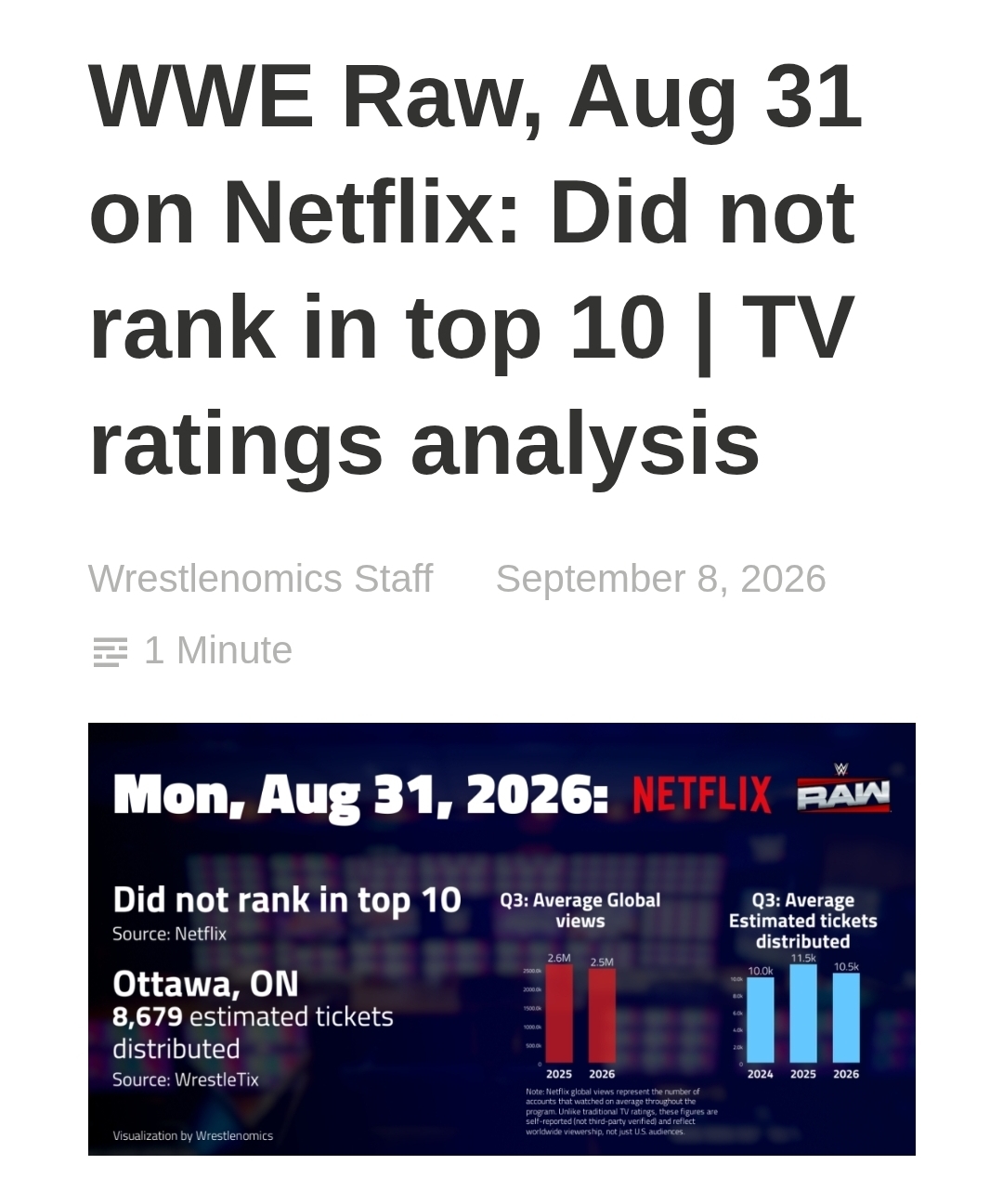Open the Wrestlenomics Staff author page

click(260, 579)
